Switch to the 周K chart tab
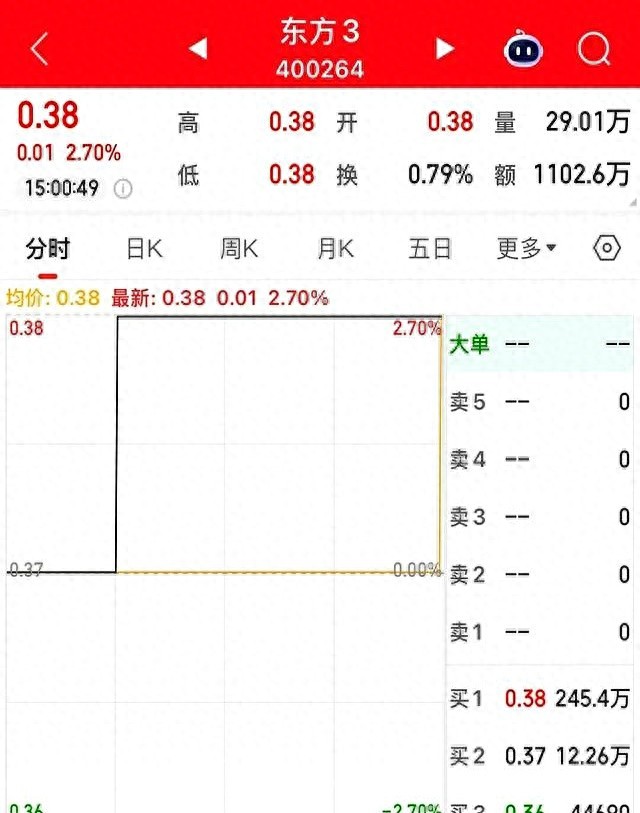Image resolution: width=640 pixels, height=813 pixels. tap(239, 249)
